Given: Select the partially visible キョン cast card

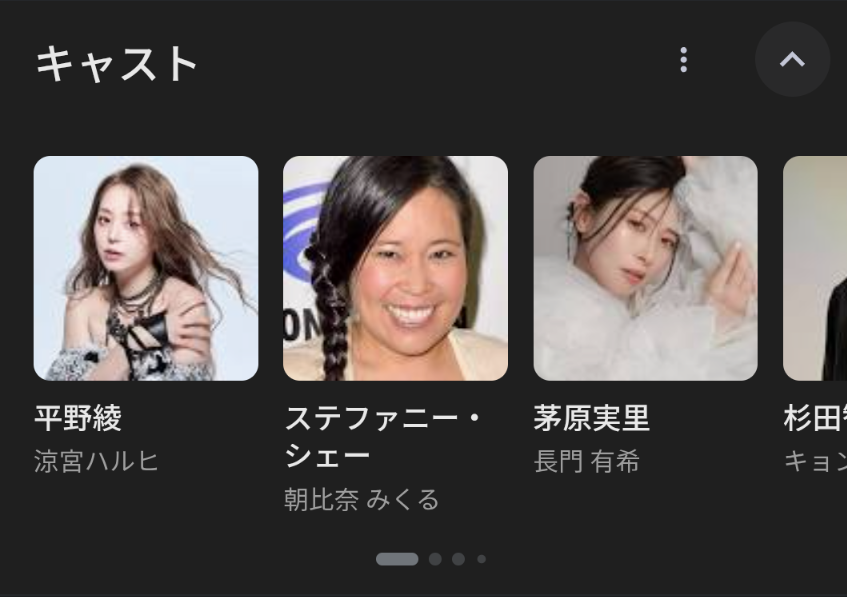Looking at the screenshot, I should pos(816,268).
